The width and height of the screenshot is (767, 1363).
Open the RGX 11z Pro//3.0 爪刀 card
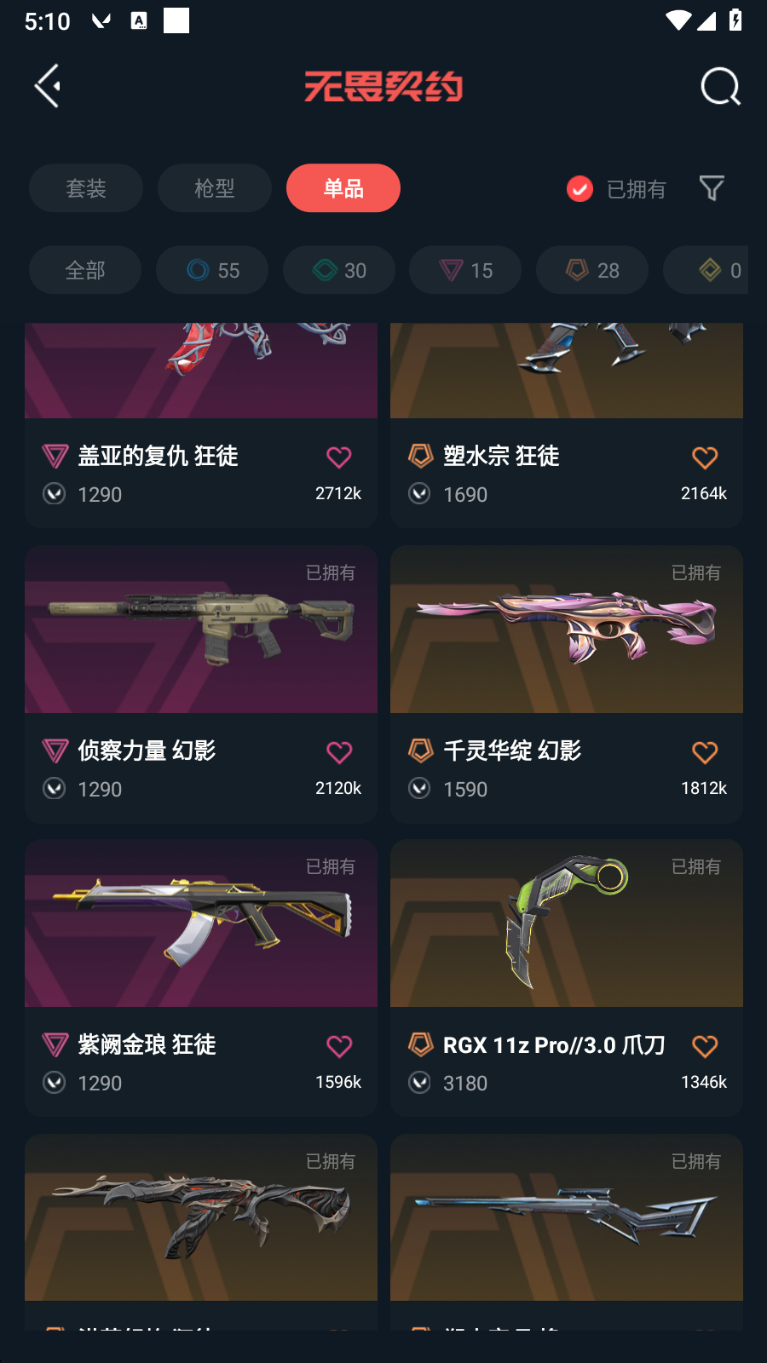pyautogui.click(x=566, y=978)
